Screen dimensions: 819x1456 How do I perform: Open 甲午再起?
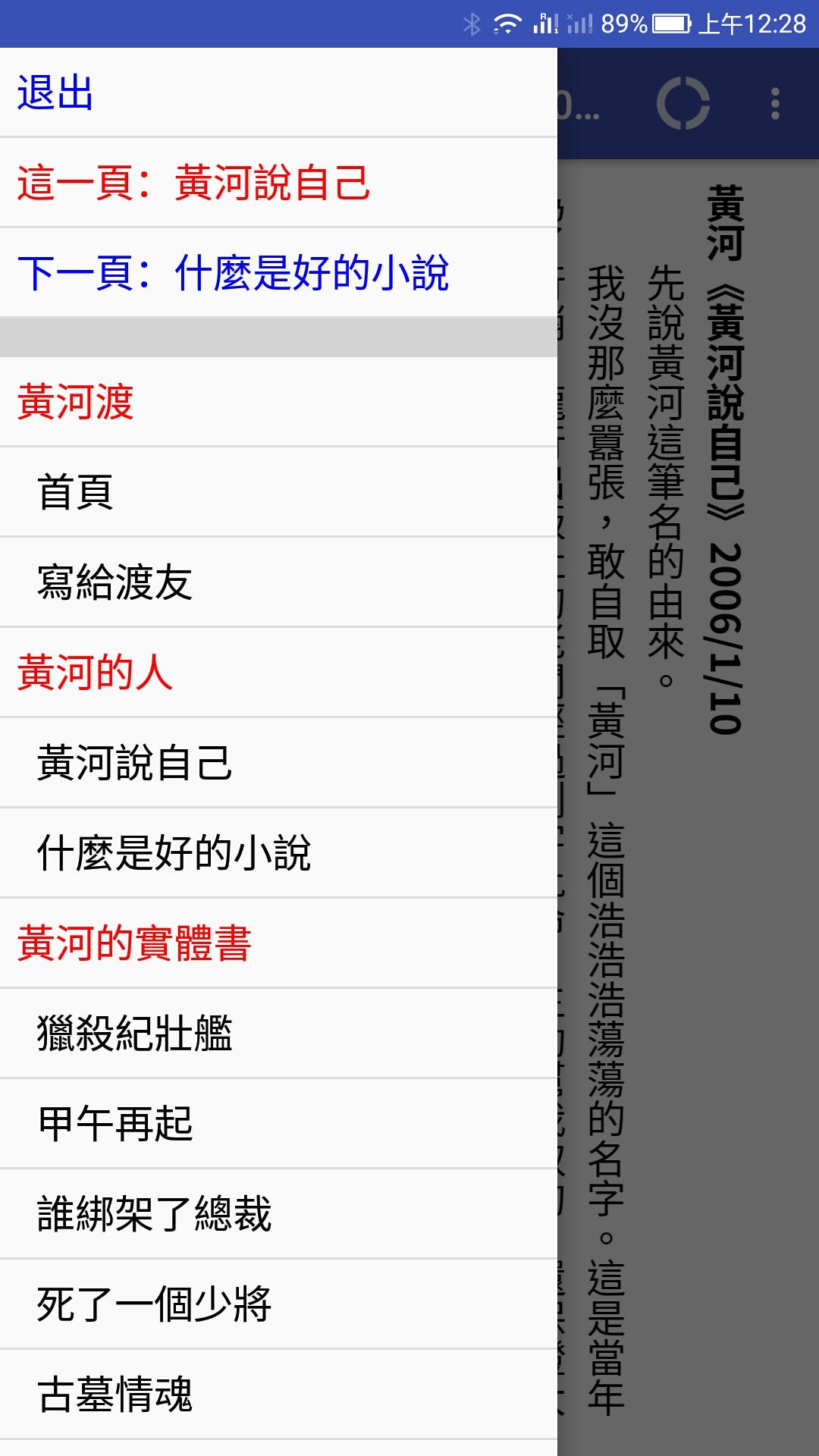pos(278,1123)
